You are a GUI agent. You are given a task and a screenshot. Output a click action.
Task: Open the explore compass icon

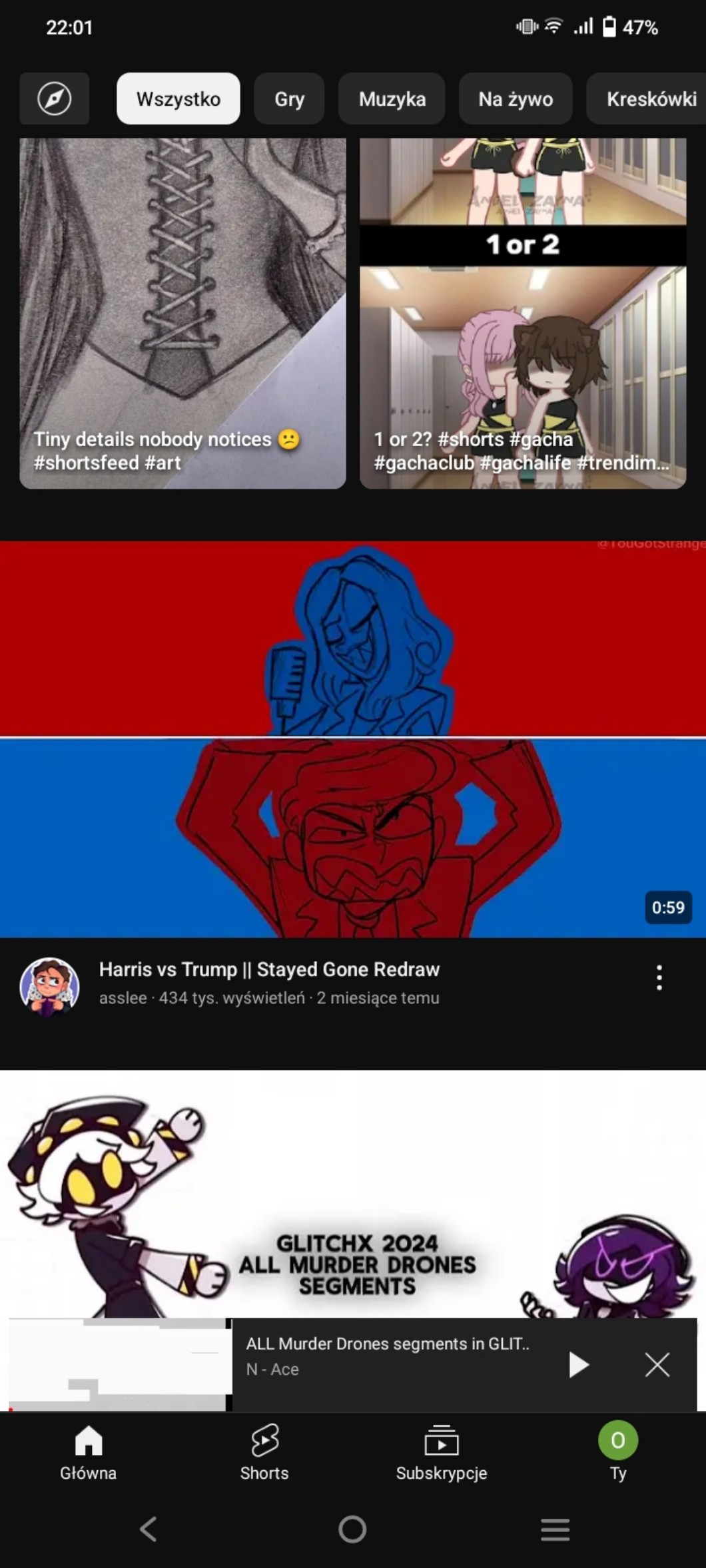pos(54,99)
